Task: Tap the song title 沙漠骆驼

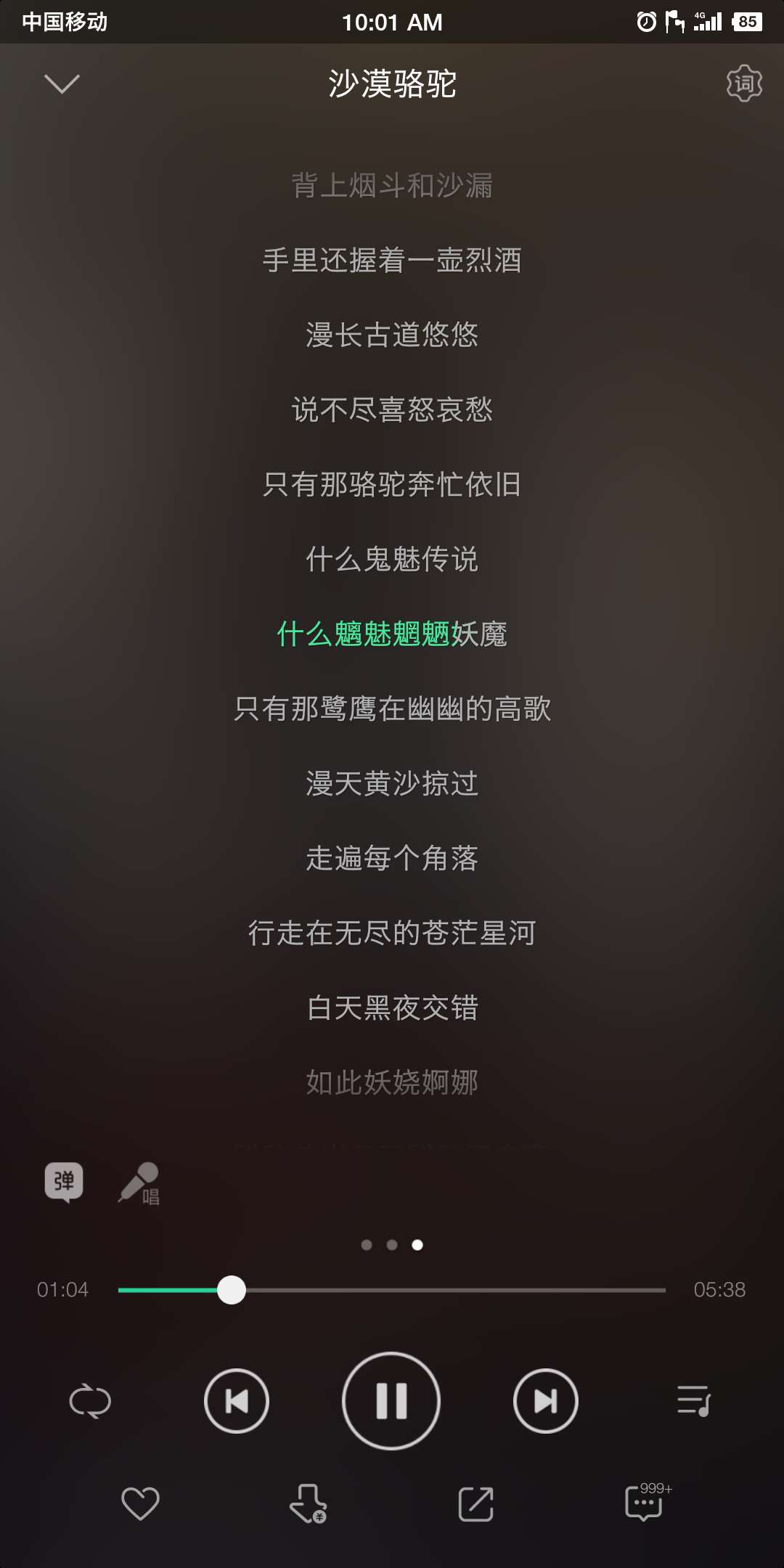Action: pyautogui.click(x=391, y=85)
